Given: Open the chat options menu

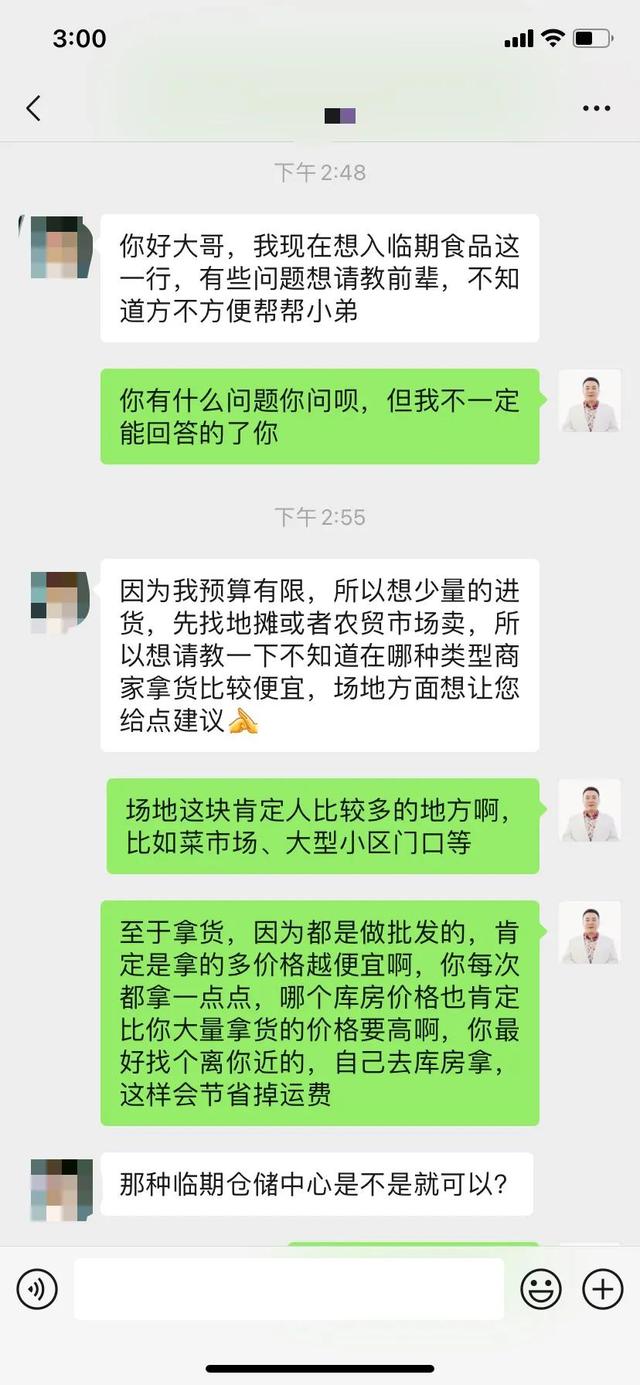Looking at the screenshot, I should [x=596, y=108].
